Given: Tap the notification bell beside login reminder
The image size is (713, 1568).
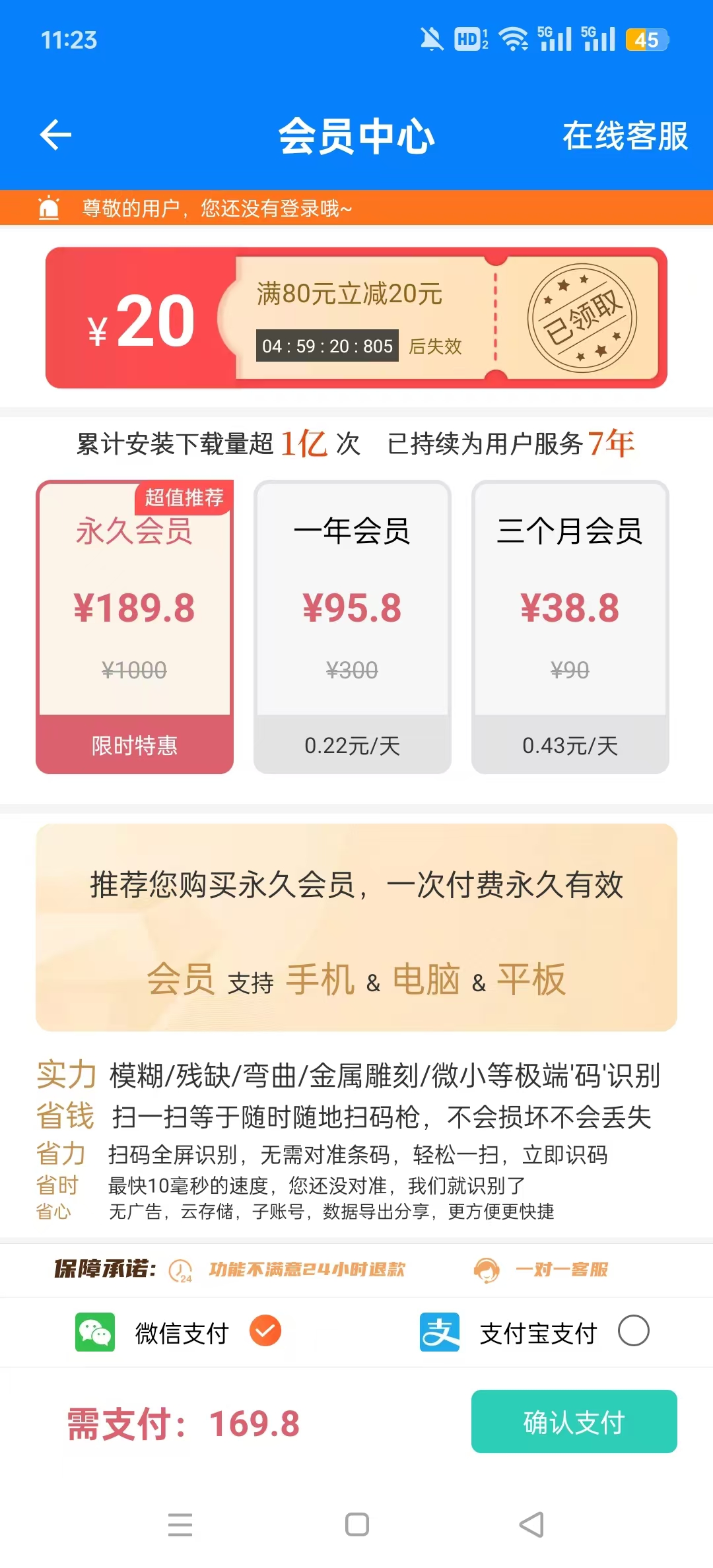Looking at the screenshot, I should point(48,208).
